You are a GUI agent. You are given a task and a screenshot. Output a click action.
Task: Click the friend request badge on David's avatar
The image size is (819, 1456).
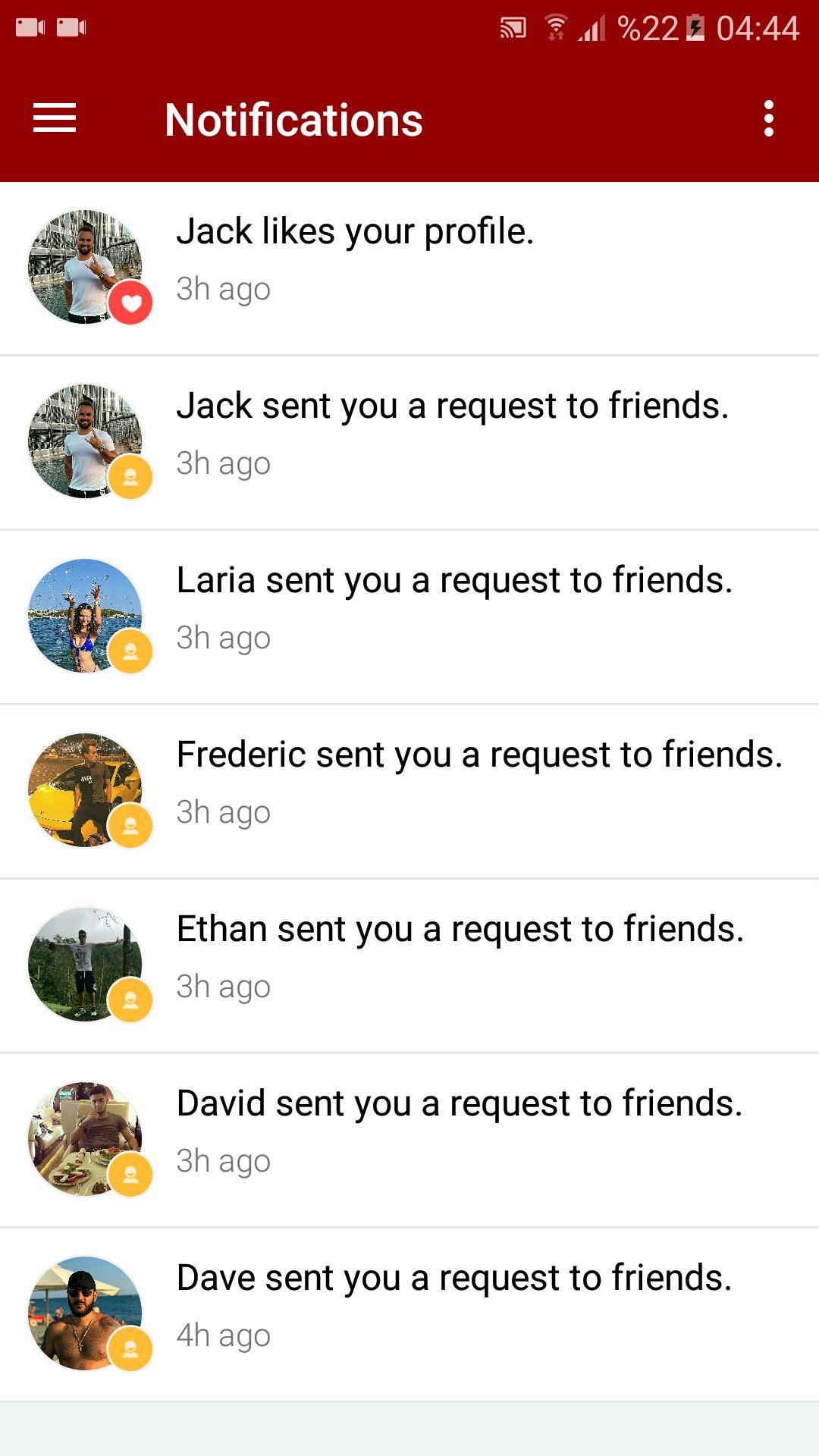pyautogui.click(x=131, y=1174)
